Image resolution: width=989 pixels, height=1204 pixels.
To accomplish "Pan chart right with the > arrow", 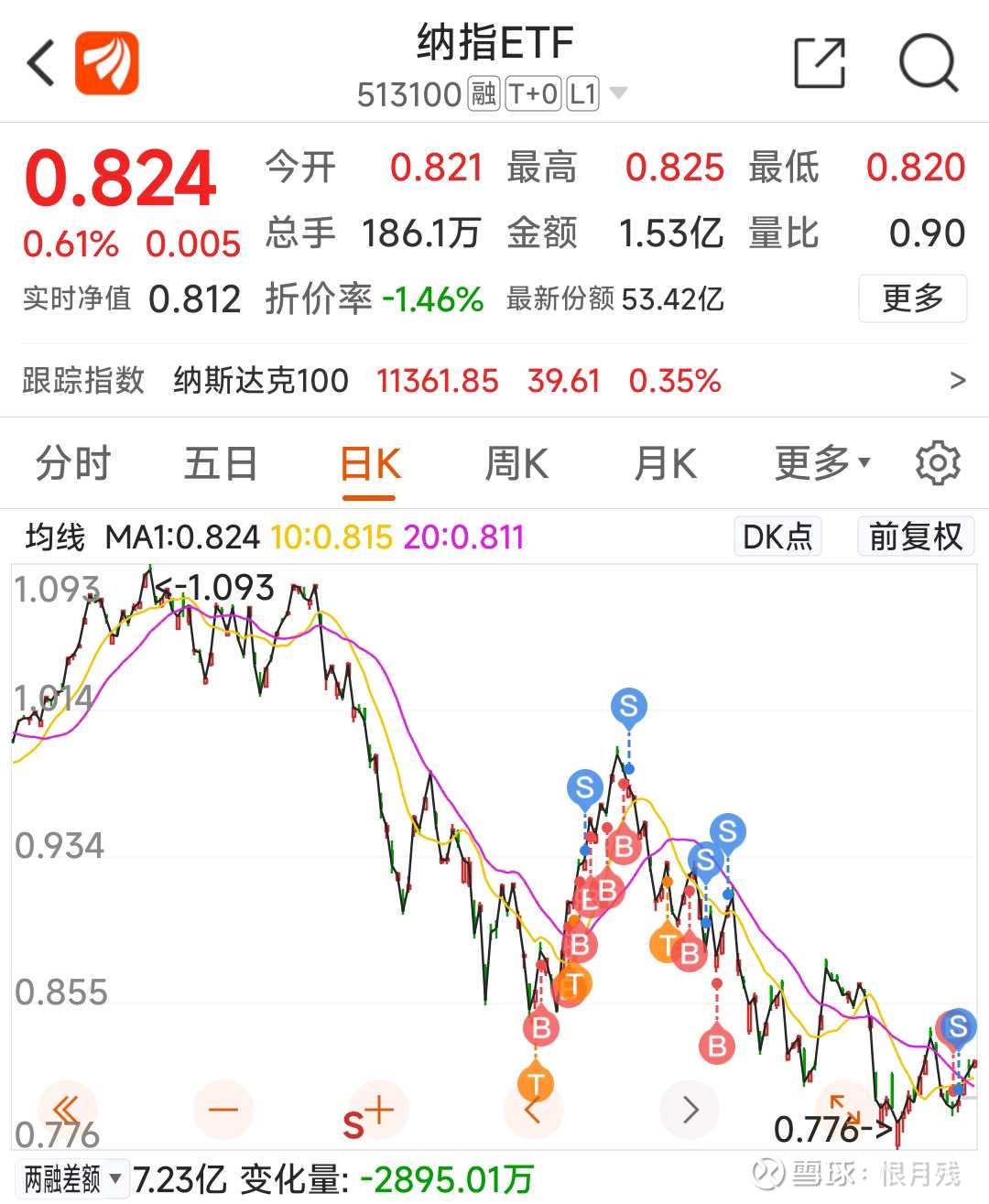I will click(690, 1109).
